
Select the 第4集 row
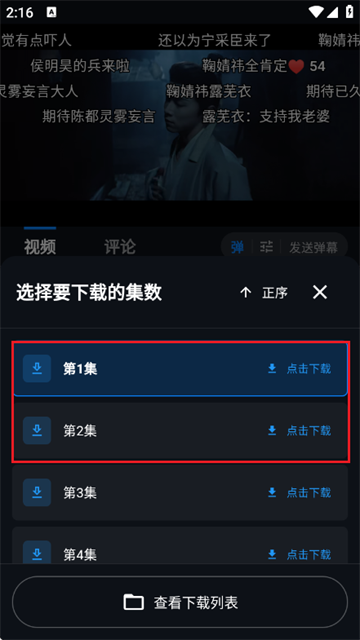click(180, 545)
